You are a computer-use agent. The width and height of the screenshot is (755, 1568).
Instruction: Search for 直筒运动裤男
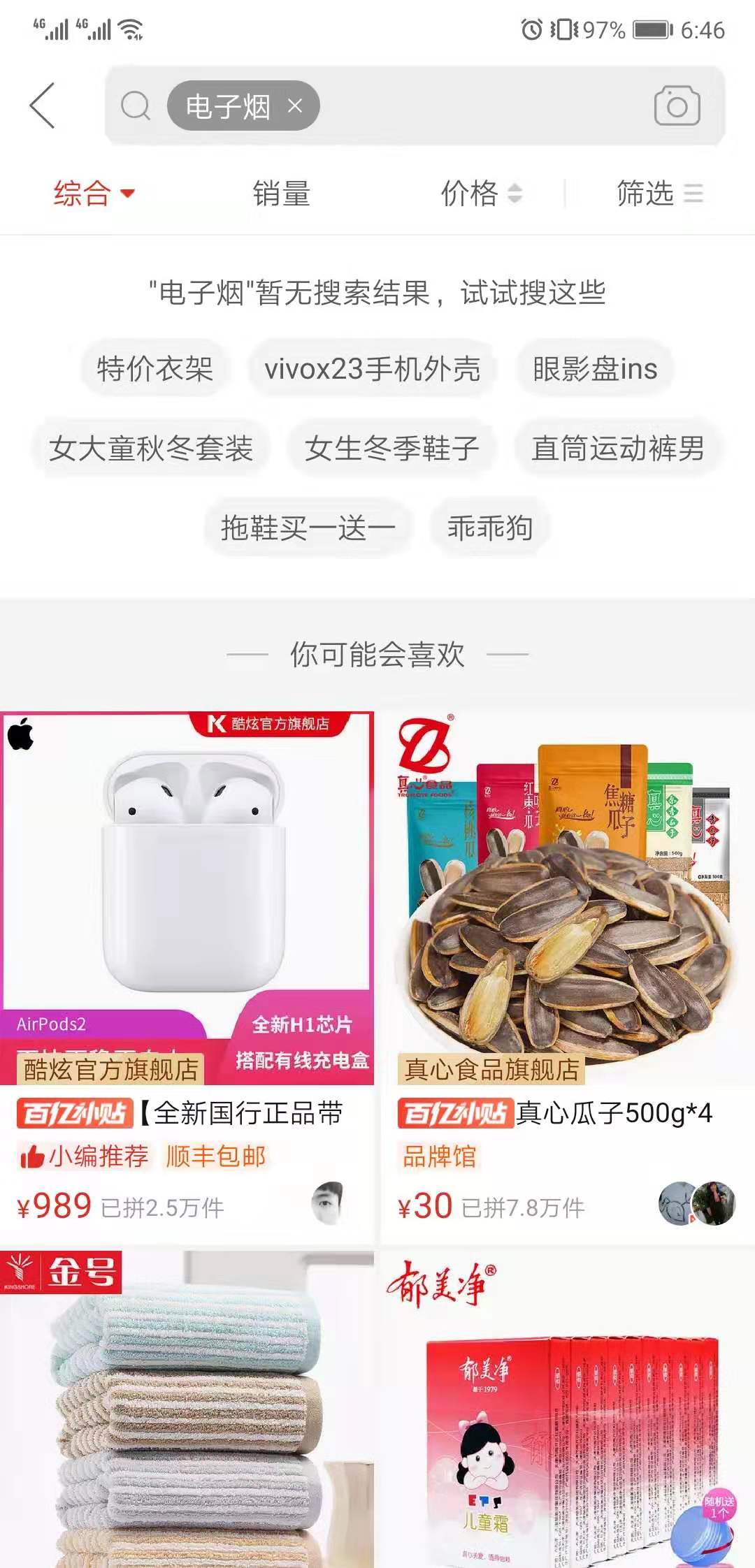[x=617, y=449]
